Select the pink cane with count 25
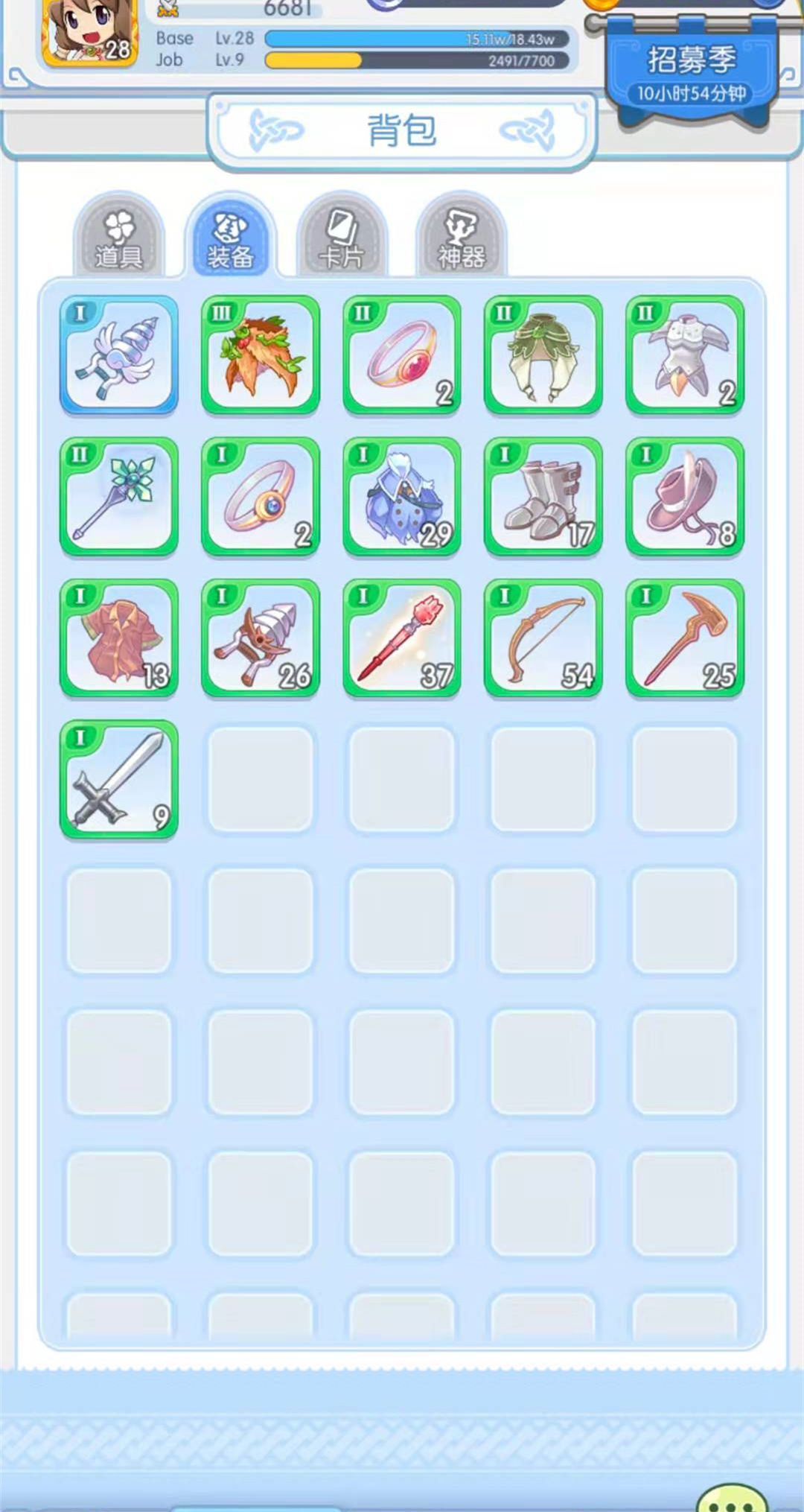Screen dimensions: 804x1512 pos(685,638)
